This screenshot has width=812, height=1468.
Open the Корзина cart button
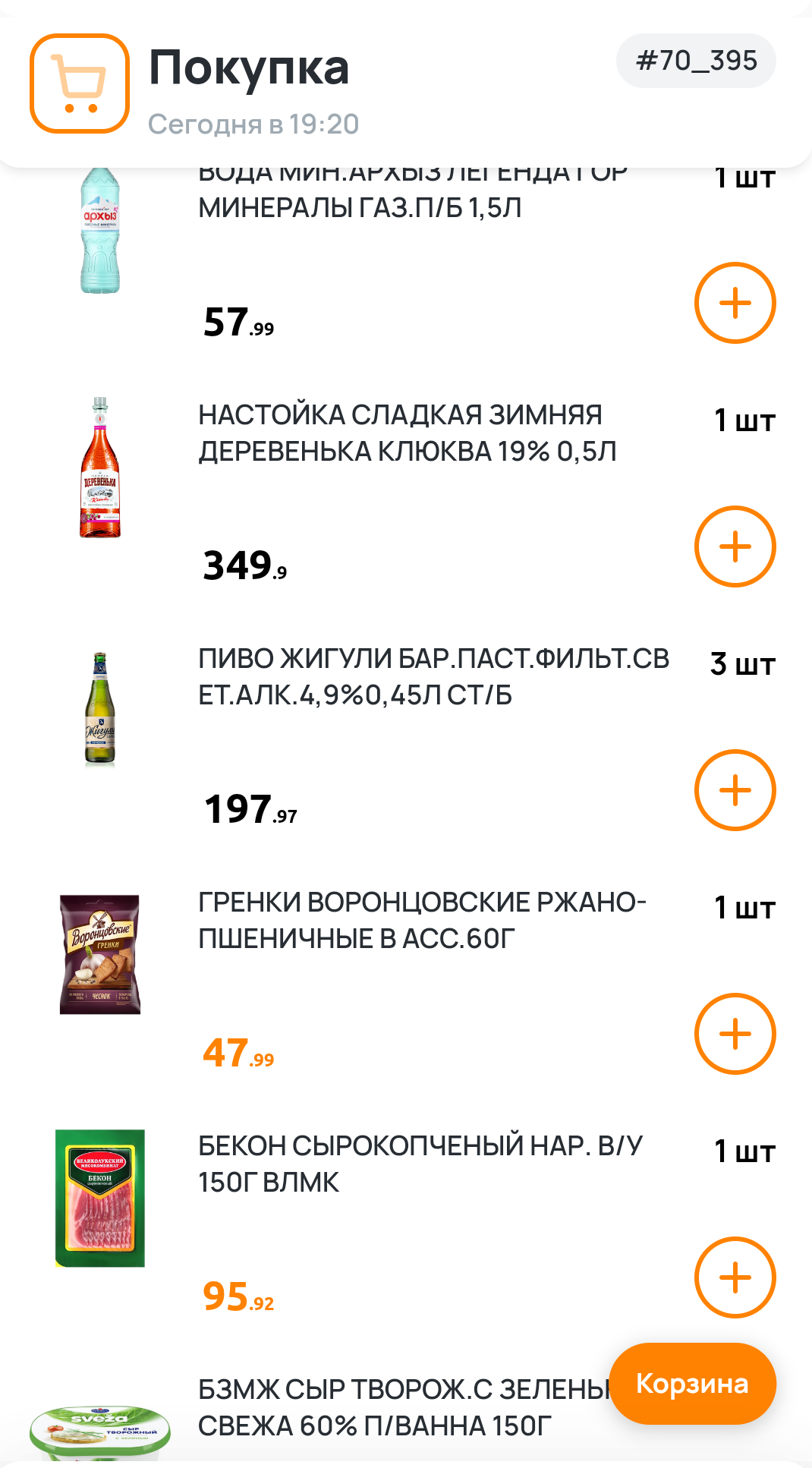point(692,1384)
